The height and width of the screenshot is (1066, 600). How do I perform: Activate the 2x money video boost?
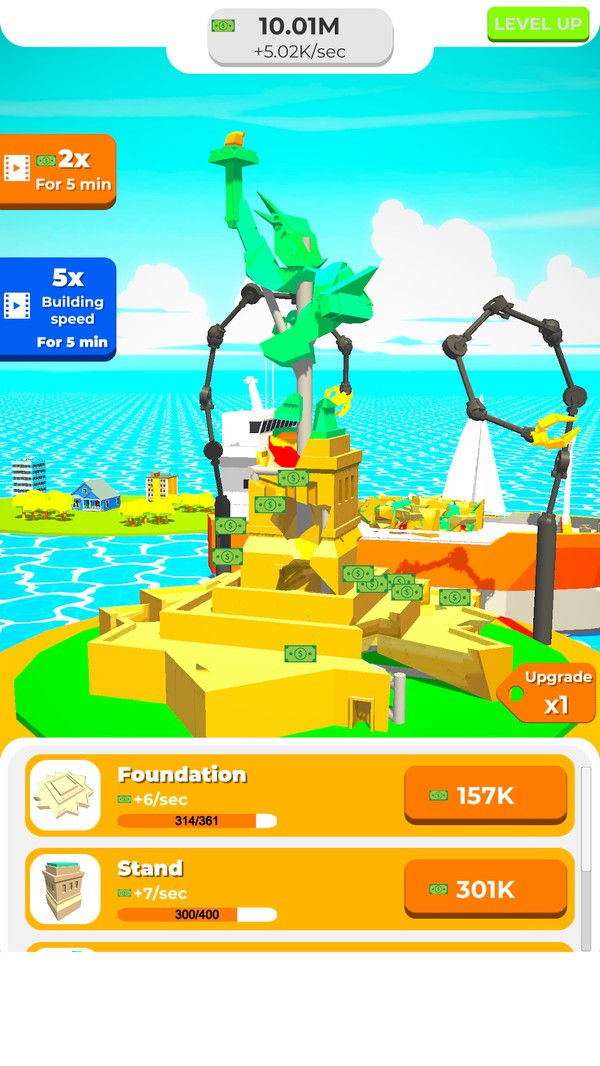tap(58, 171)
